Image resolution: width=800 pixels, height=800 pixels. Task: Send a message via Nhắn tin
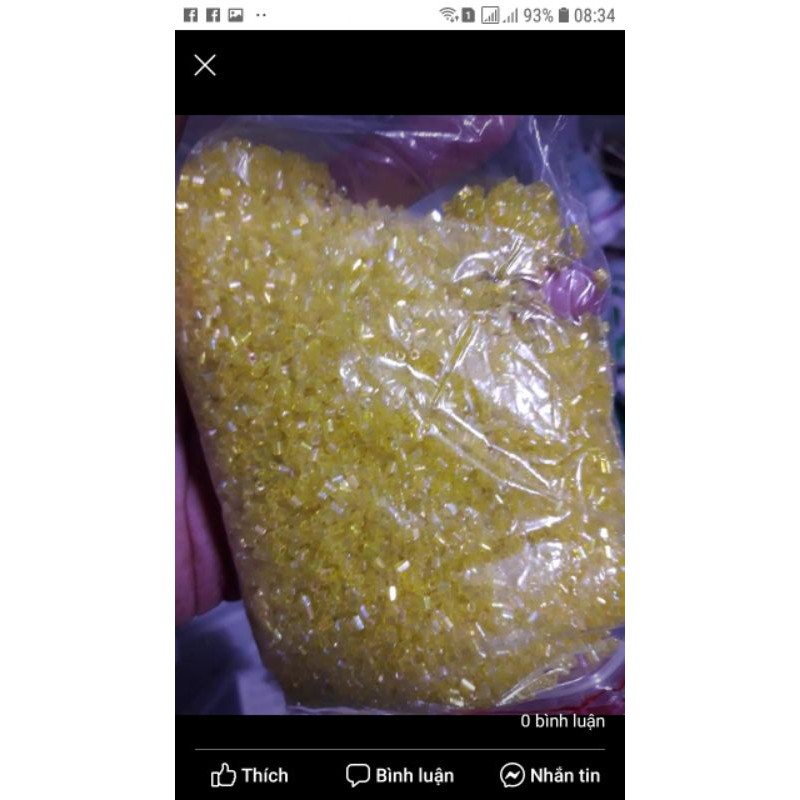click(551, 775)
